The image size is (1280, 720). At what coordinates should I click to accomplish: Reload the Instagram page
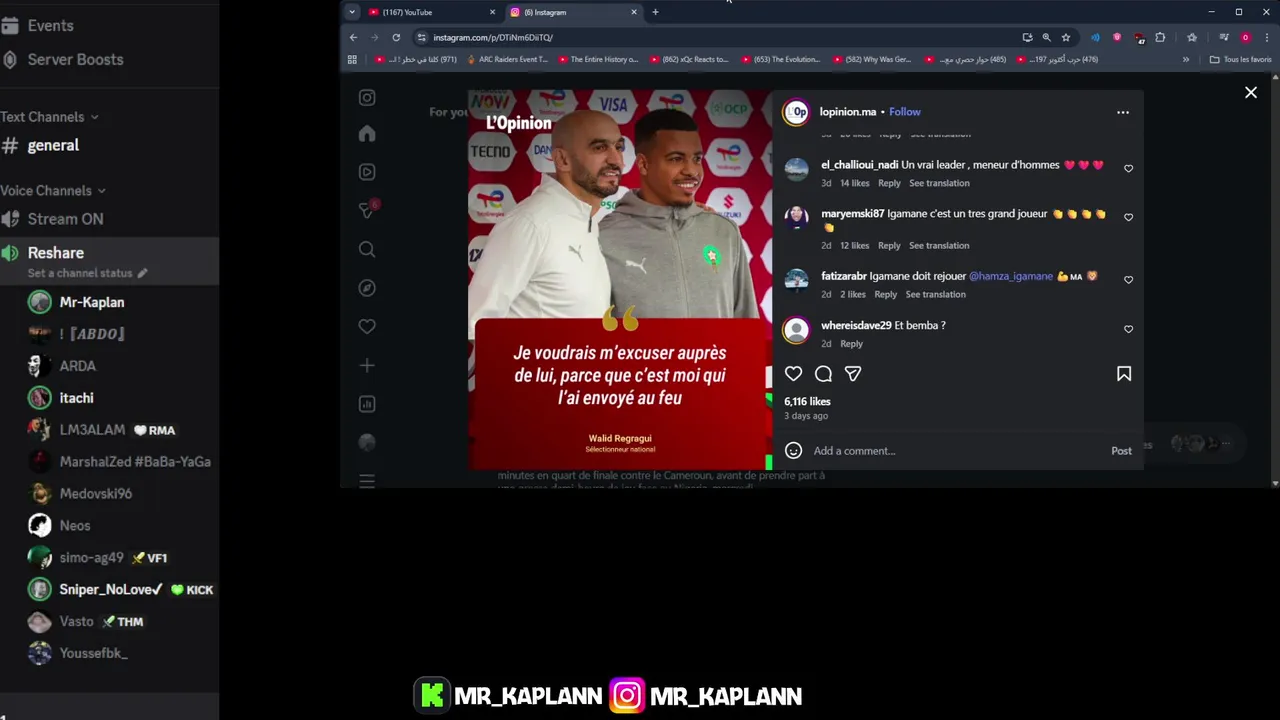(396, 37)
